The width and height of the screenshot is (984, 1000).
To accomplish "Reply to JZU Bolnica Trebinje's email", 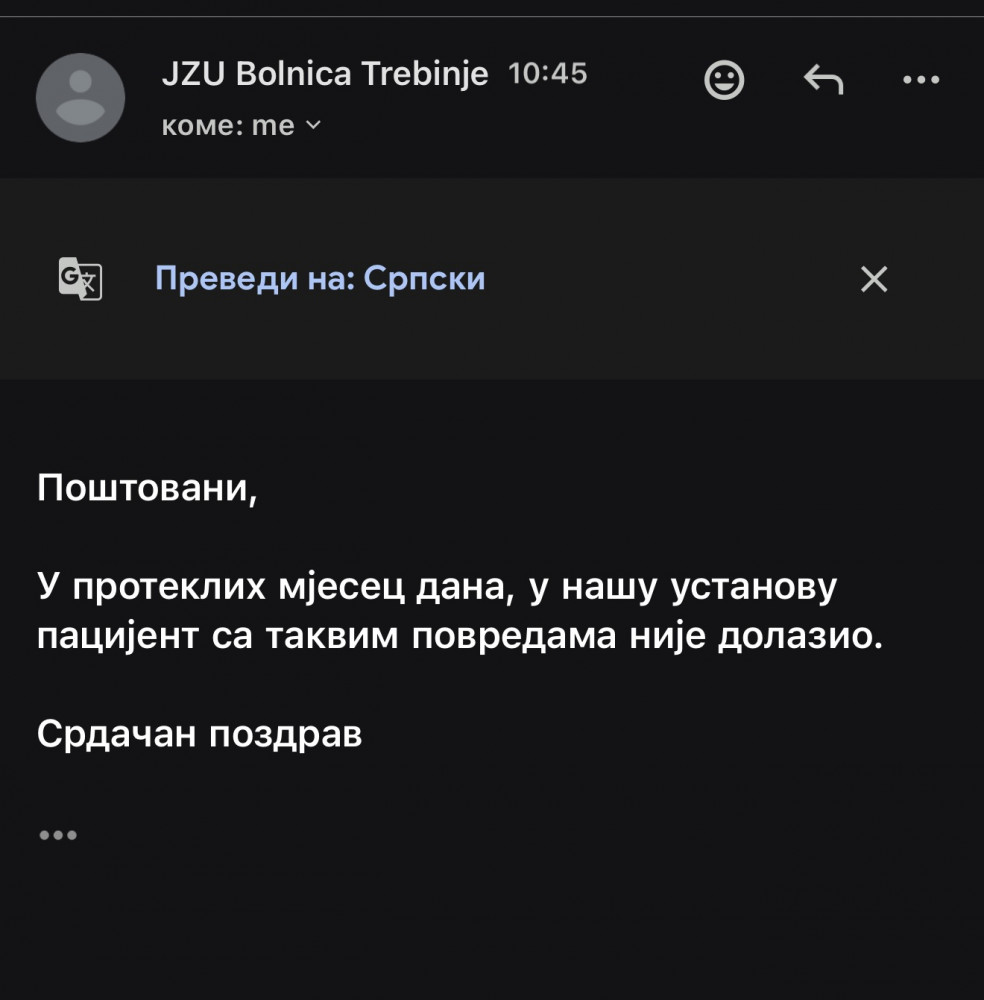I will 823,80.
